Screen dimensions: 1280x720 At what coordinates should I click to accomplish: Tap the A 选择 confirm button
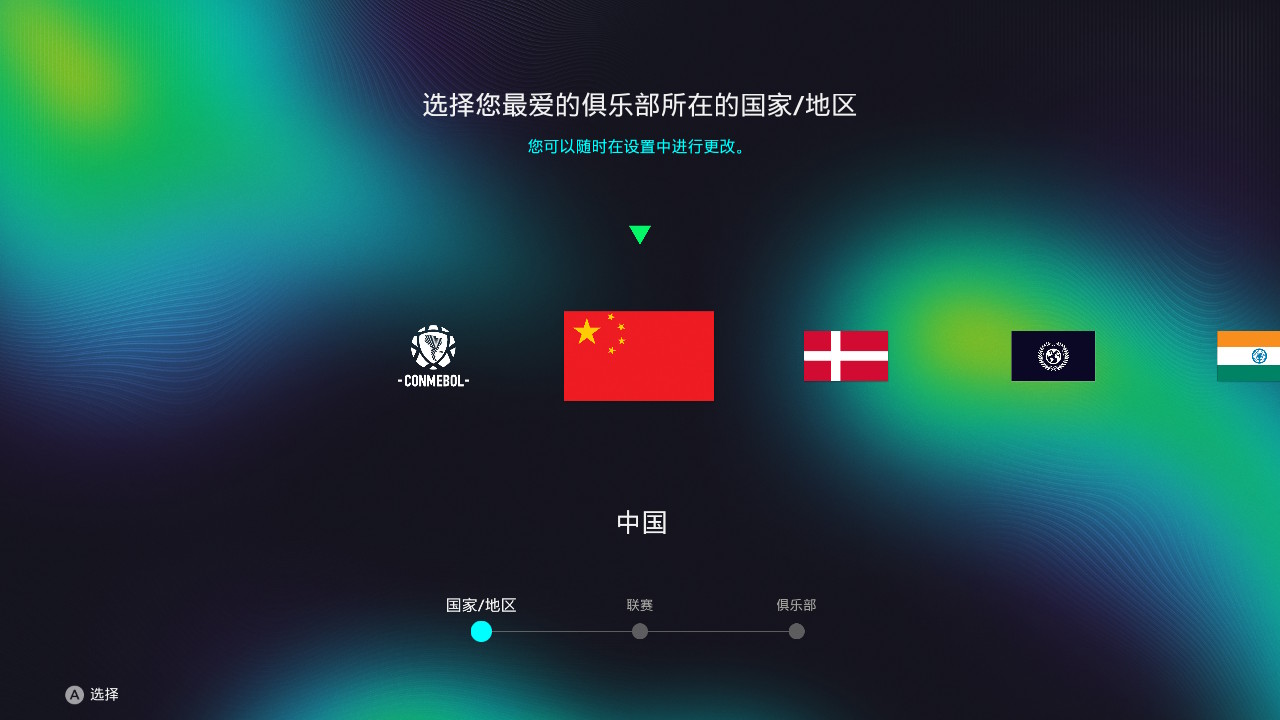click(x=91, y=694)
